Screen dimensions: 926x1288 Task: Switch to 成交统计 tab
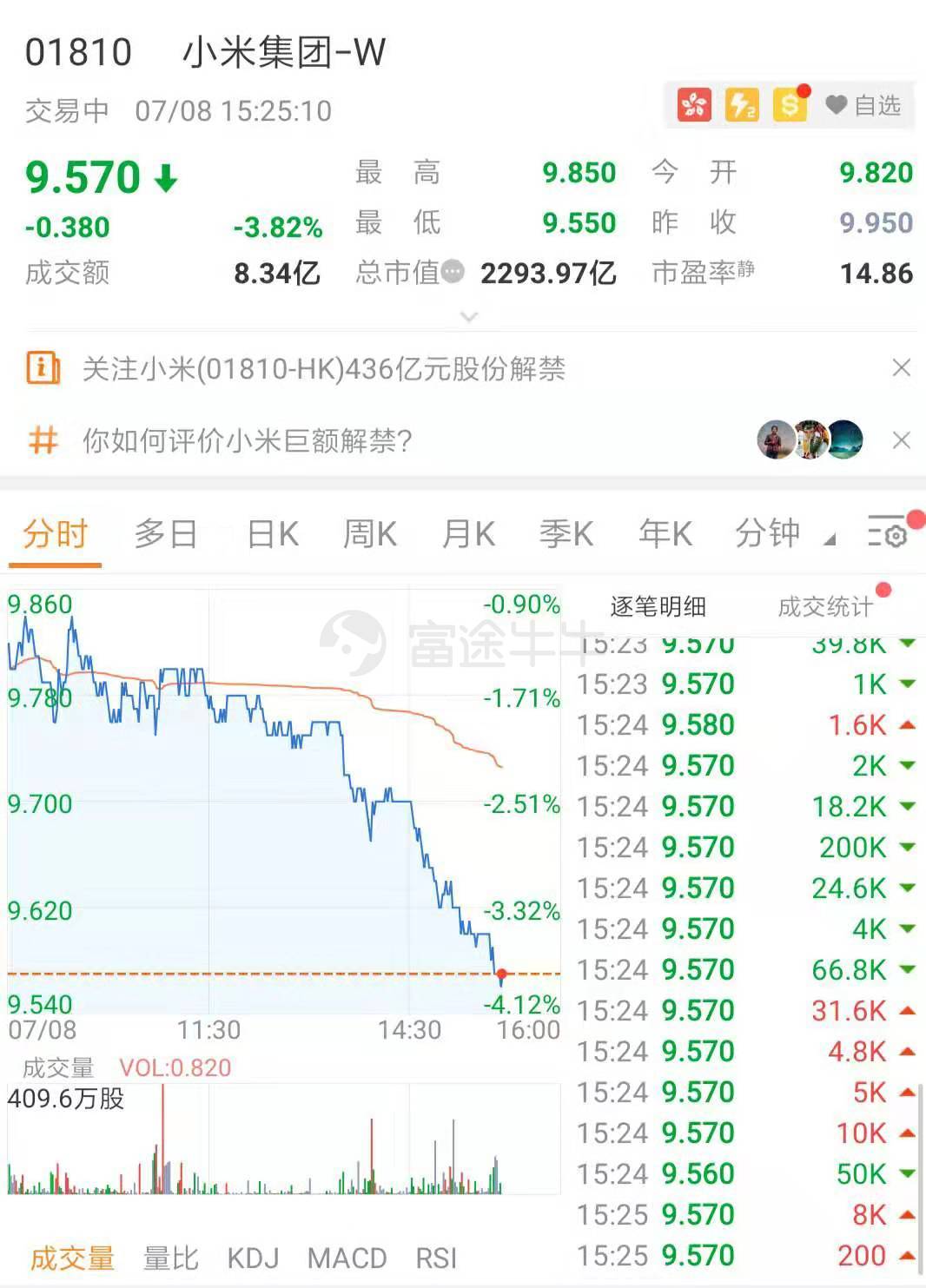(x=825, y=606)
